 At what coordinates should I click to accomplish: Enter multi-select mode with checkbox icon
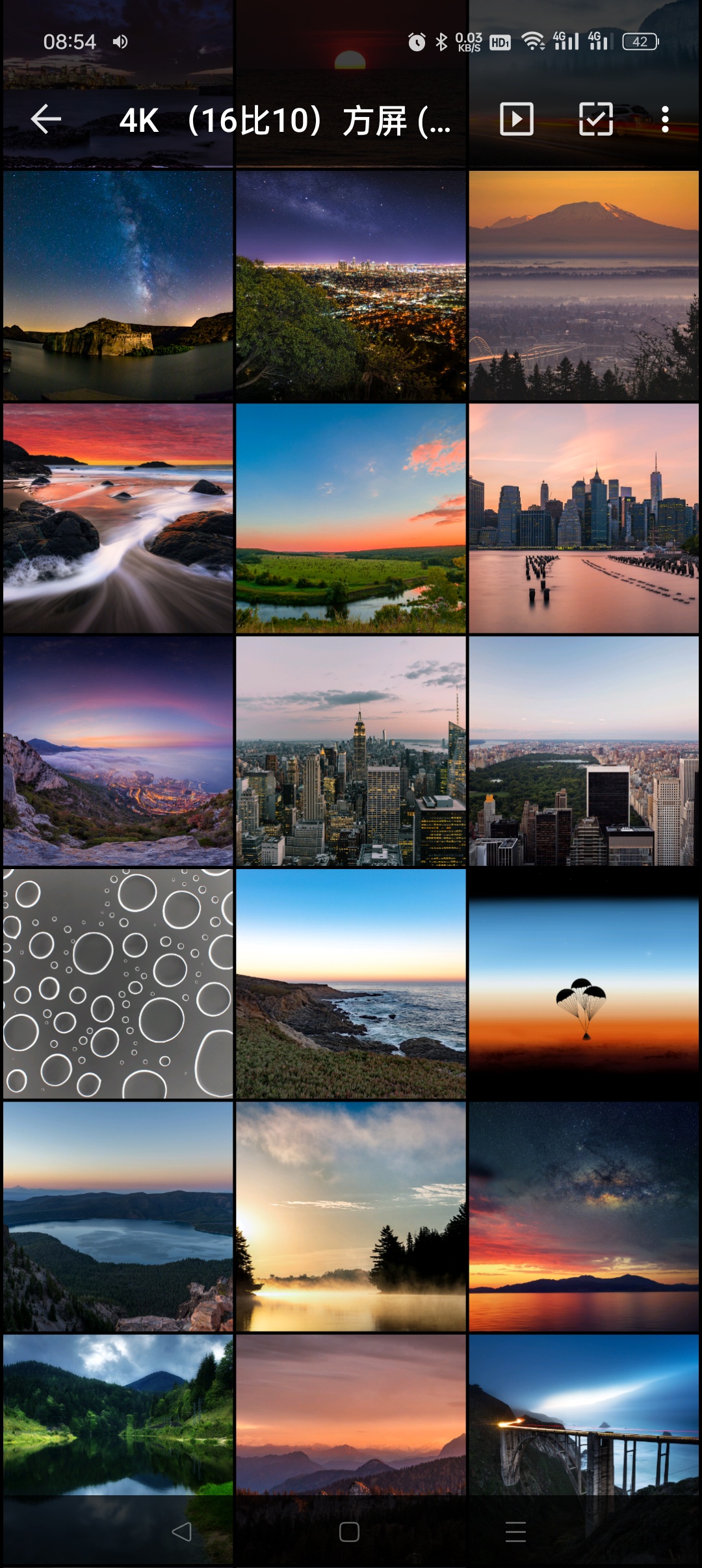595,120
